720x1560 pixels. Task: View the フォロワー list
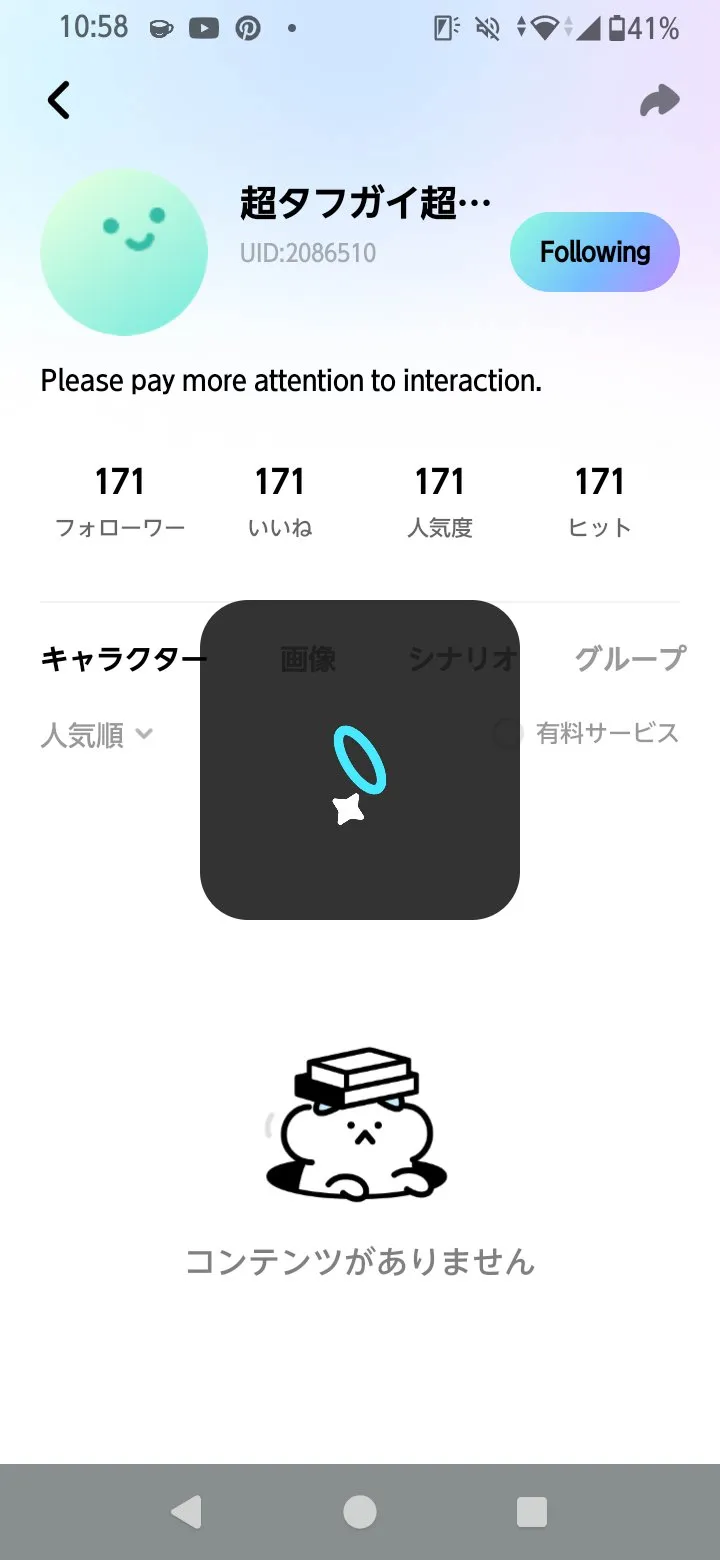click(x=120, y=500)
